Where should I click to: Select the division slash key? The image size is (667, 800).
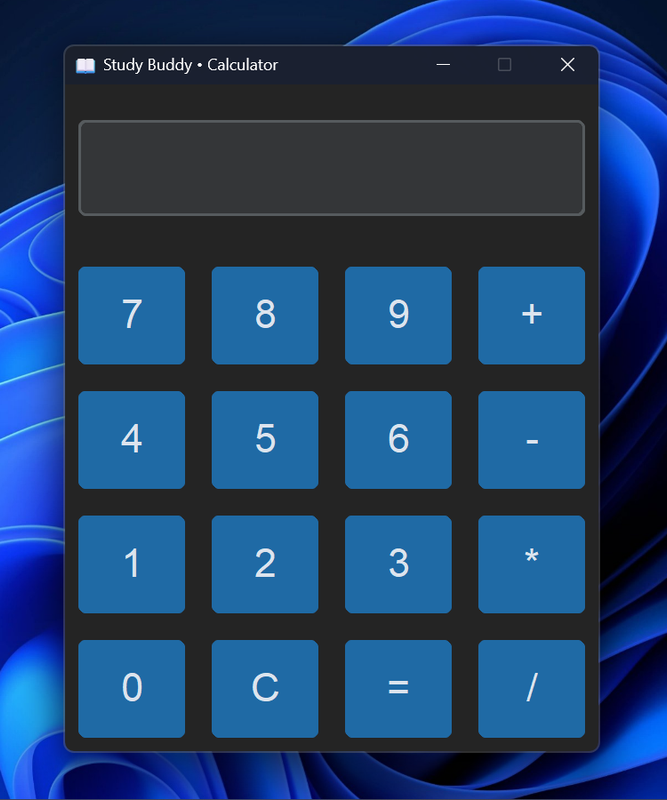pos(531,688)
